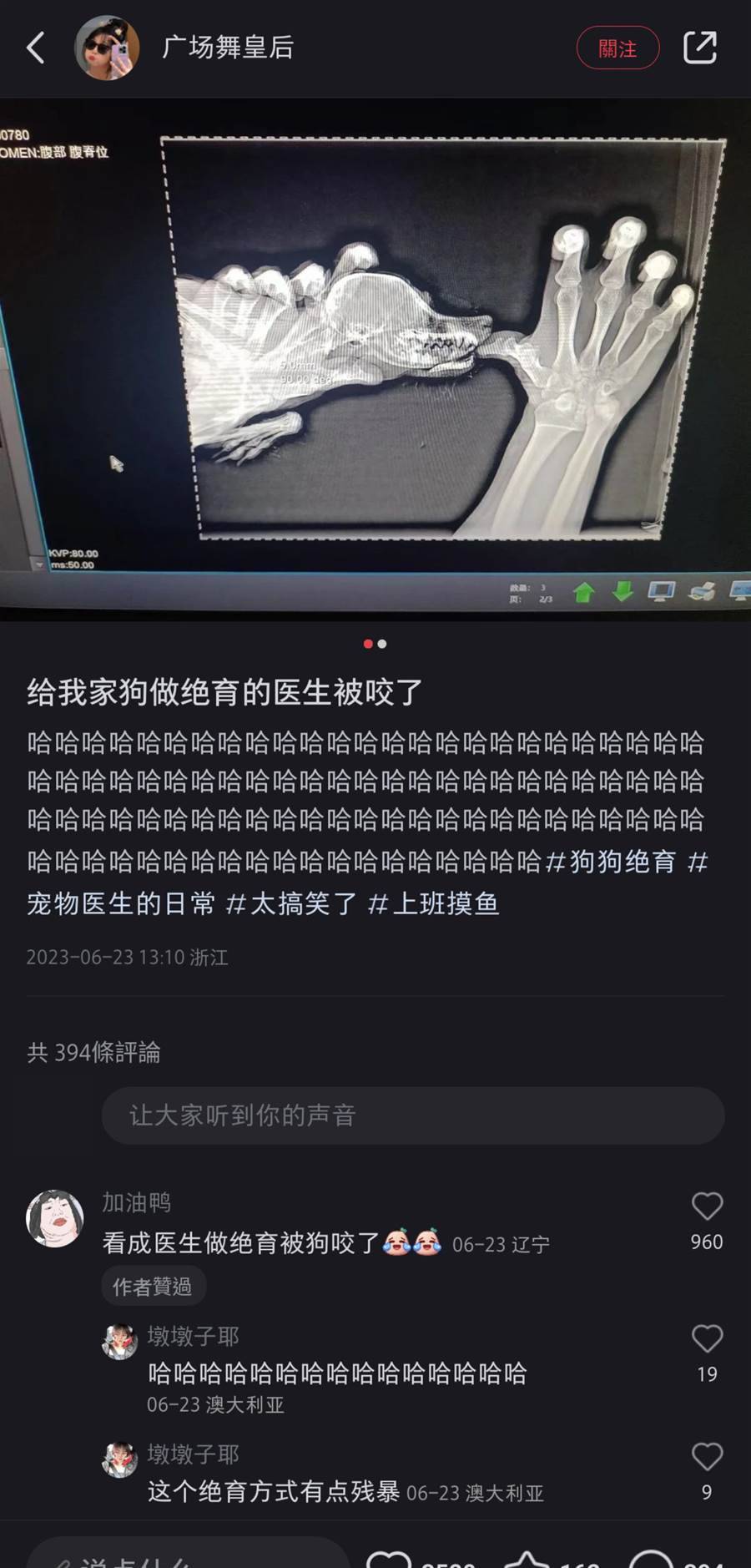Open the #狗狗绝育 hashtag
This screenshot has width=751, height=1568.
(611, 862)
